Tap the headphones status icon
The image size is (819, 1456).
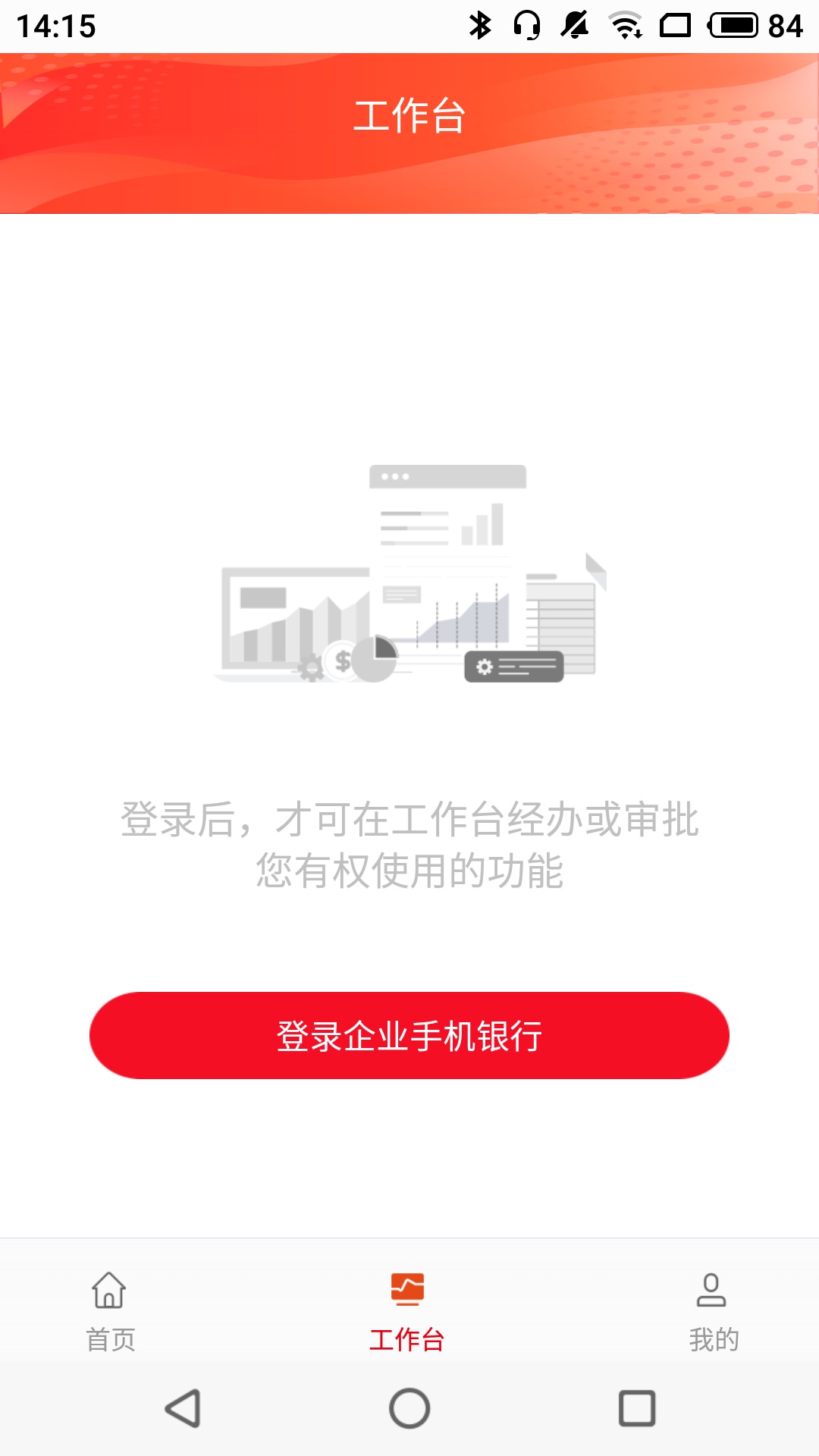527,25
